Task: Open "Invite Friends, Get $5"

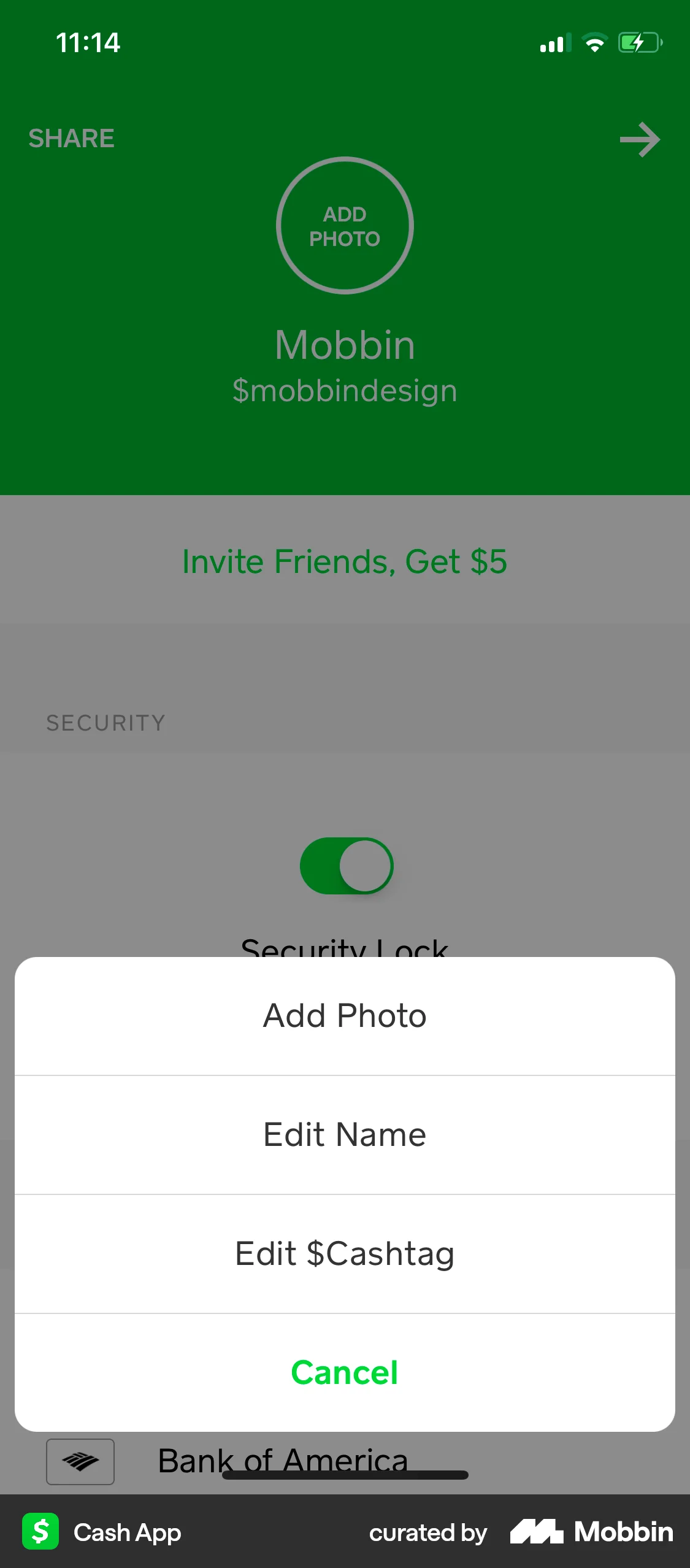Action: pyautogui.click(x=345, y=561)
